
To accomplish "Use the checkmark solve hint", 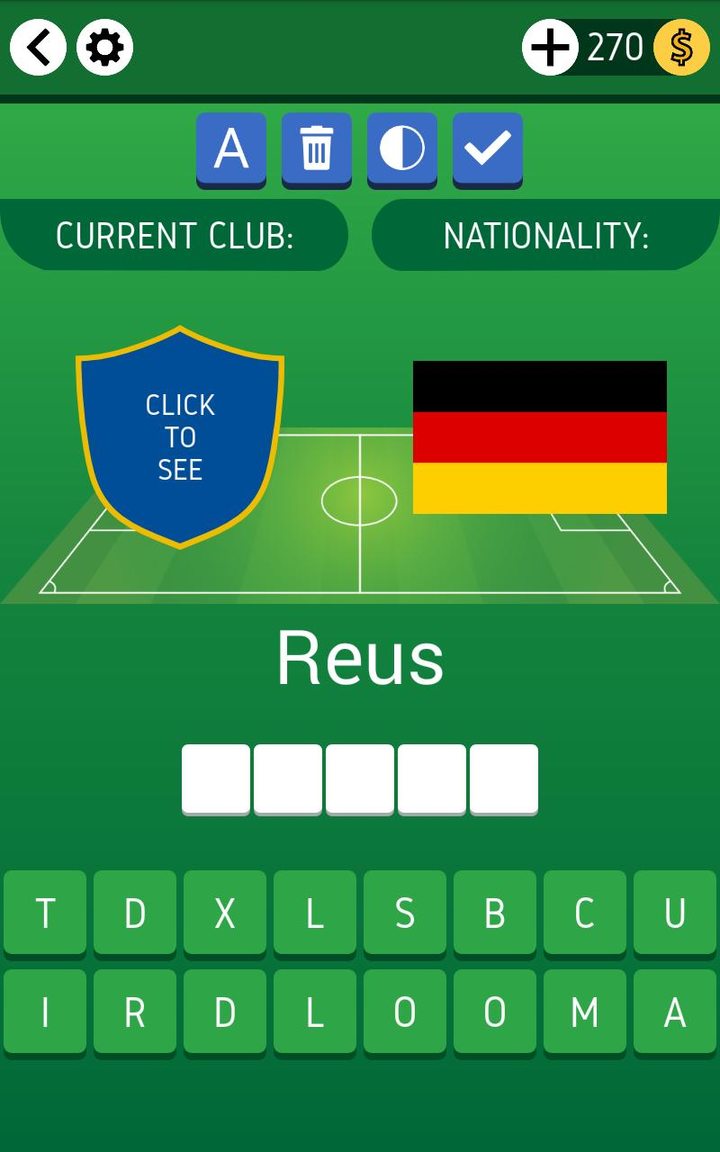I will tap(488, 149).
